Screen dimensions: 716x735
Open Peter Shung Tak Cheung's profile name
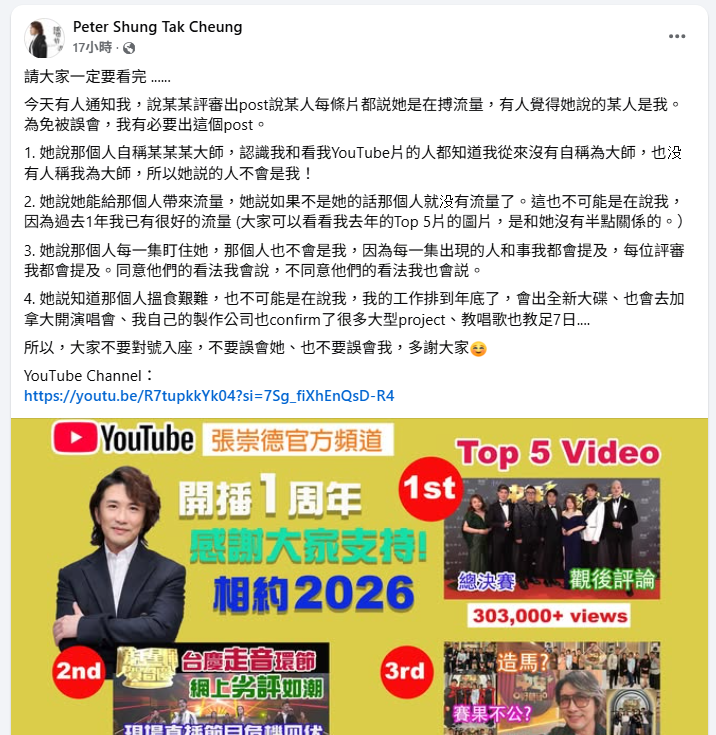click(x=158, y=27)
